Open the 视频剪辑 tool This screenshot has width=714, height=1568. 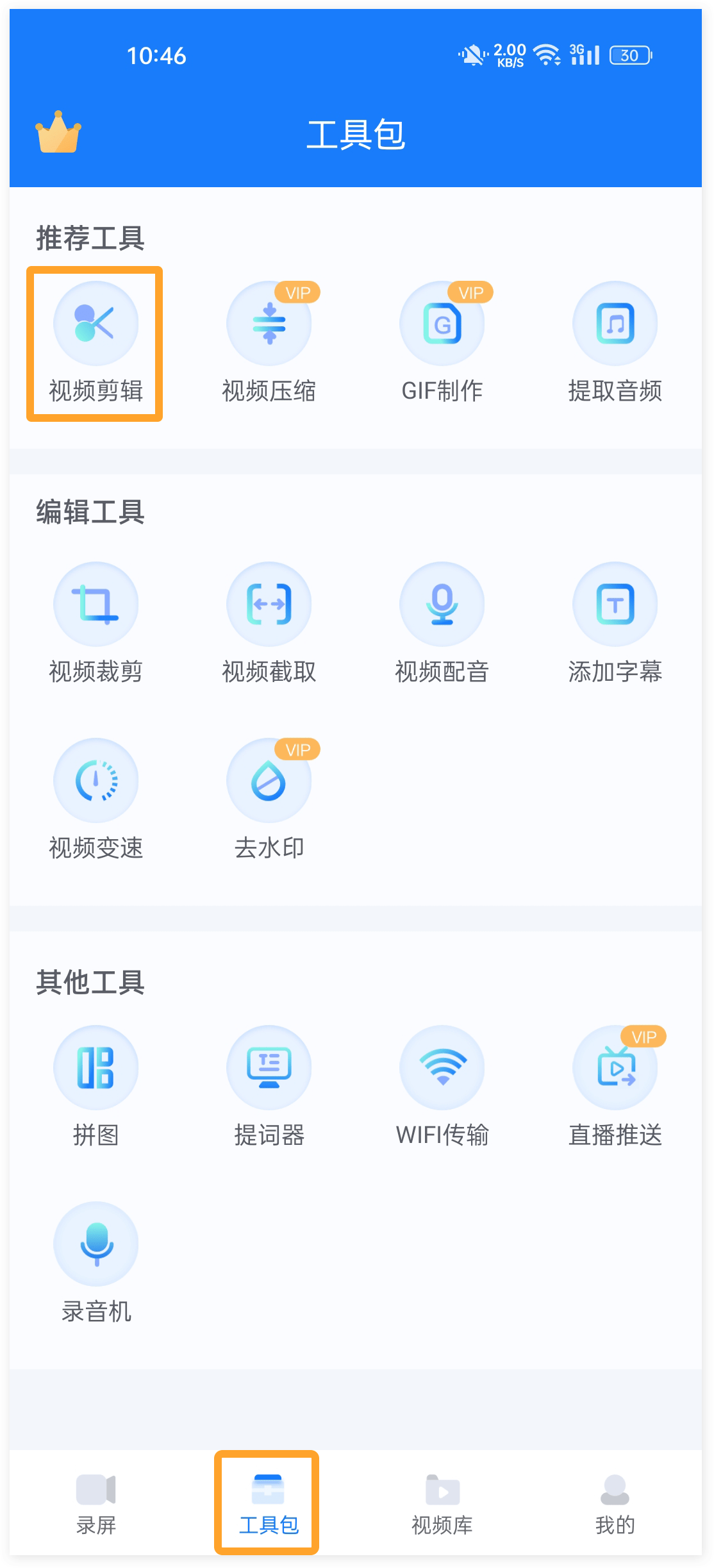95,344
